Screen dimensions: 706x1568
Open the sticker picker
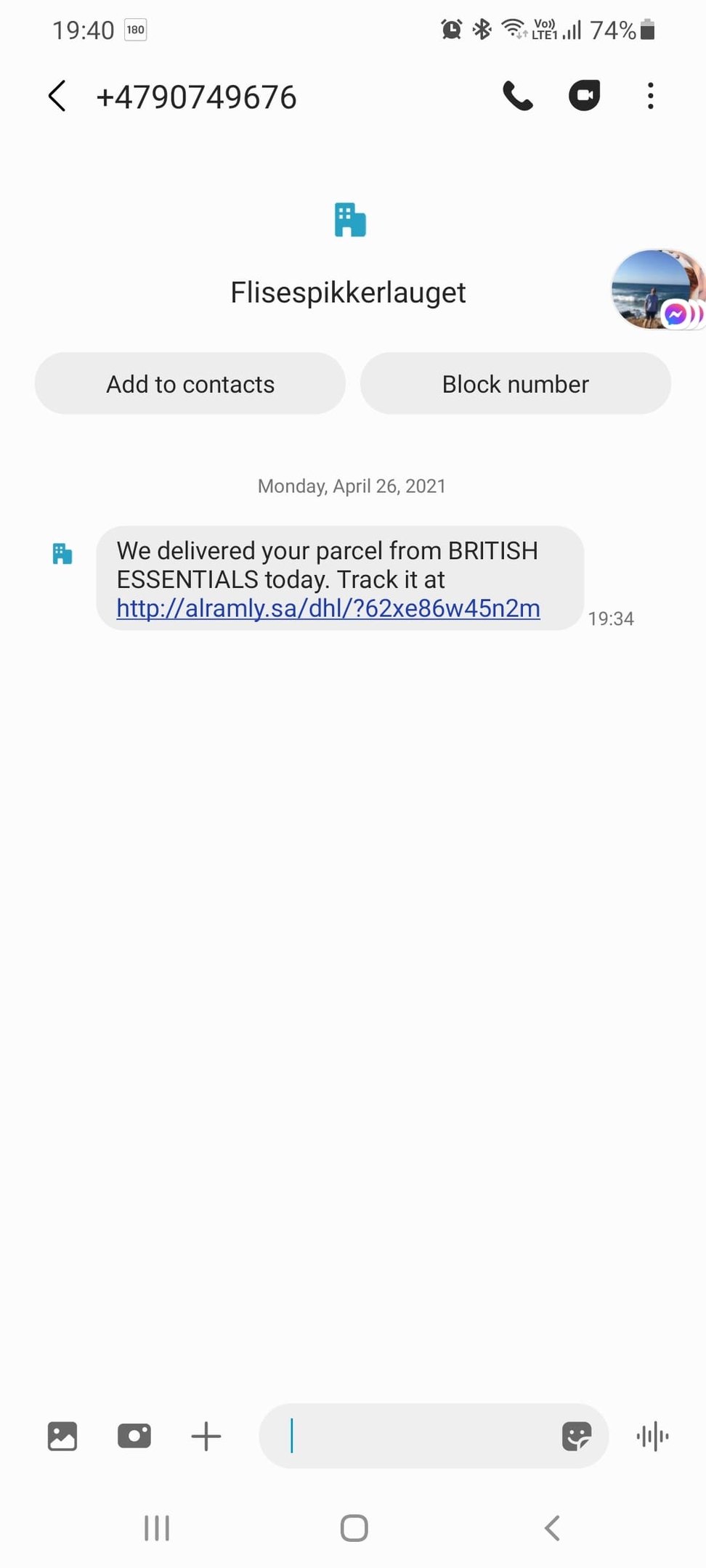[x=577, y=1436]
